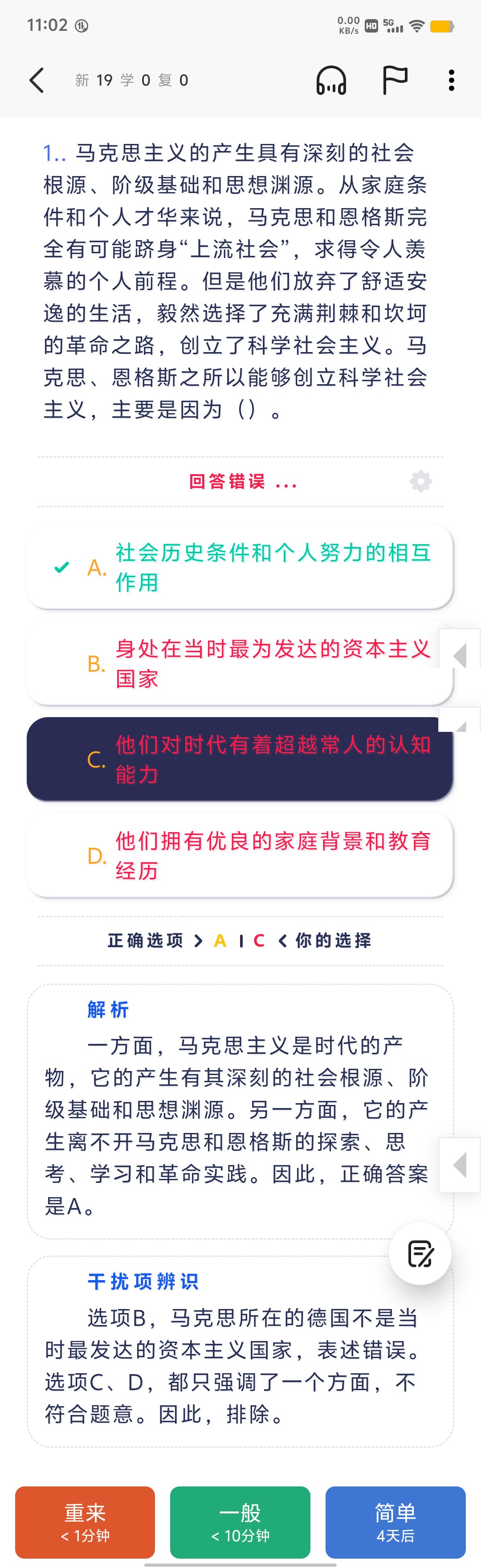Select option B 身处在当时最为发达的资本主义国家
481x1568 pixels.
pyautogui.click(x=240, y=664)
